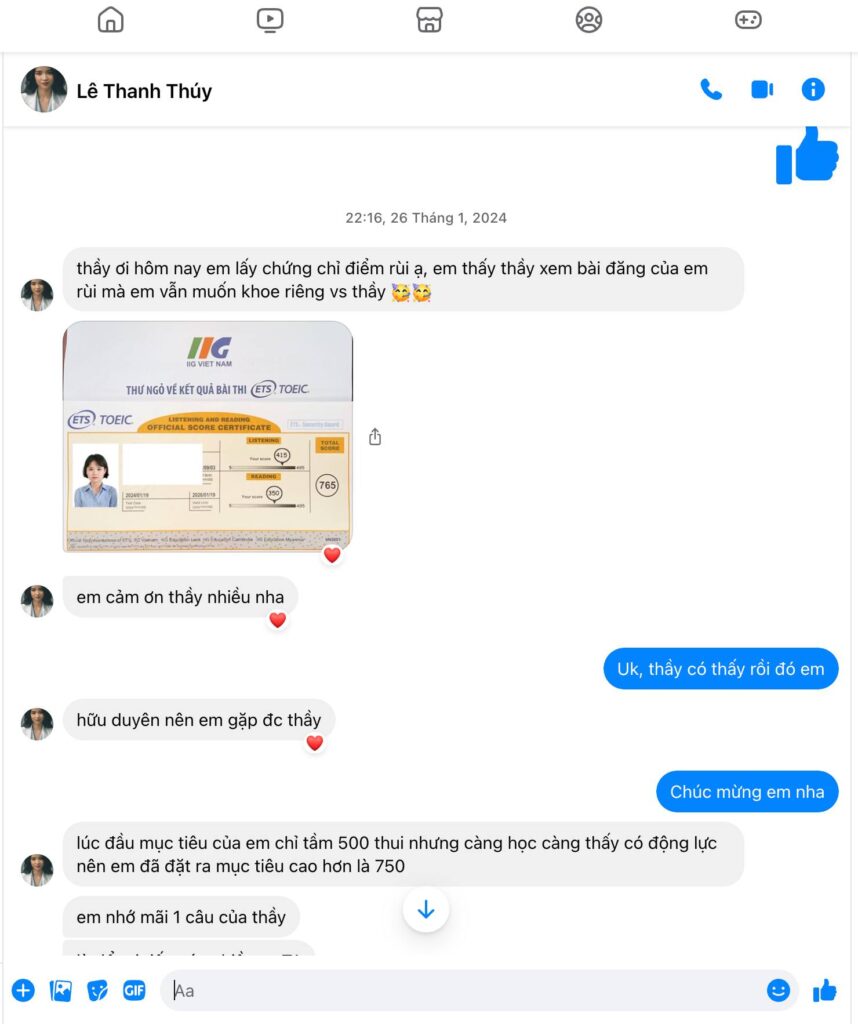Attach a photo from the gallery
The width and height of the screenshot is (858, 1024).
(x=61, y=990)
